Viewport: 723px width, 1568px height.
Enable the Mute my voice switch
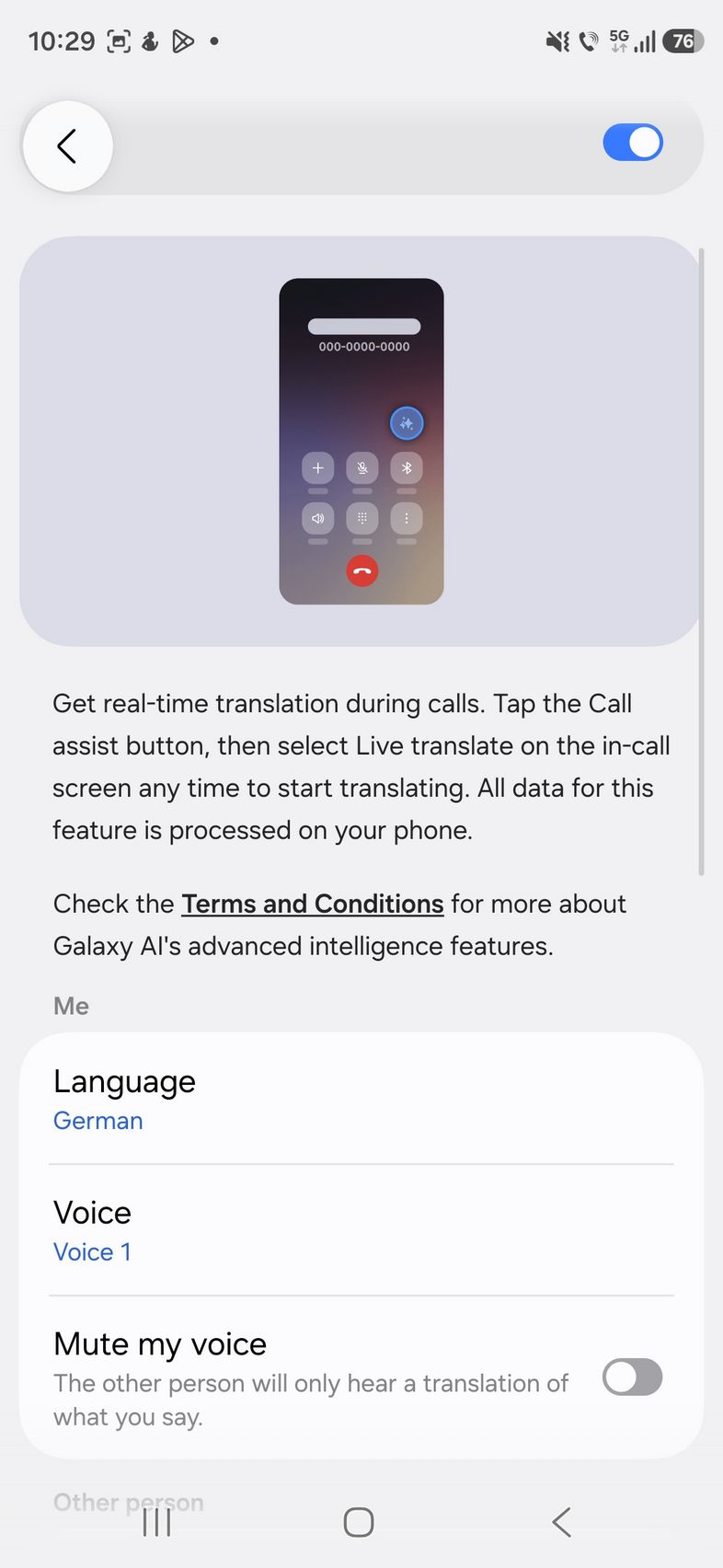click(x=632, y=1378)
